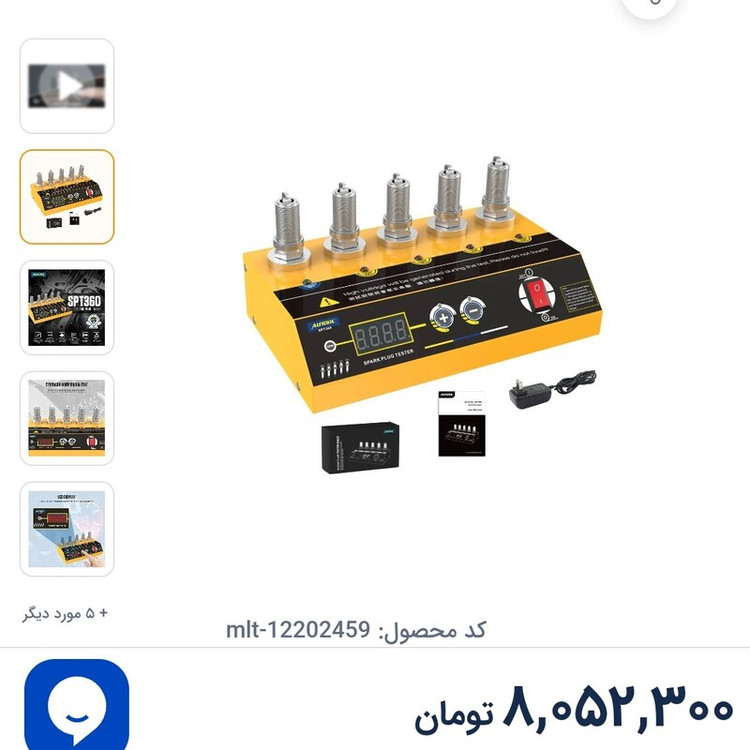Show the 5 more gallery items
The image size is (750, 750).
[65, 613]
